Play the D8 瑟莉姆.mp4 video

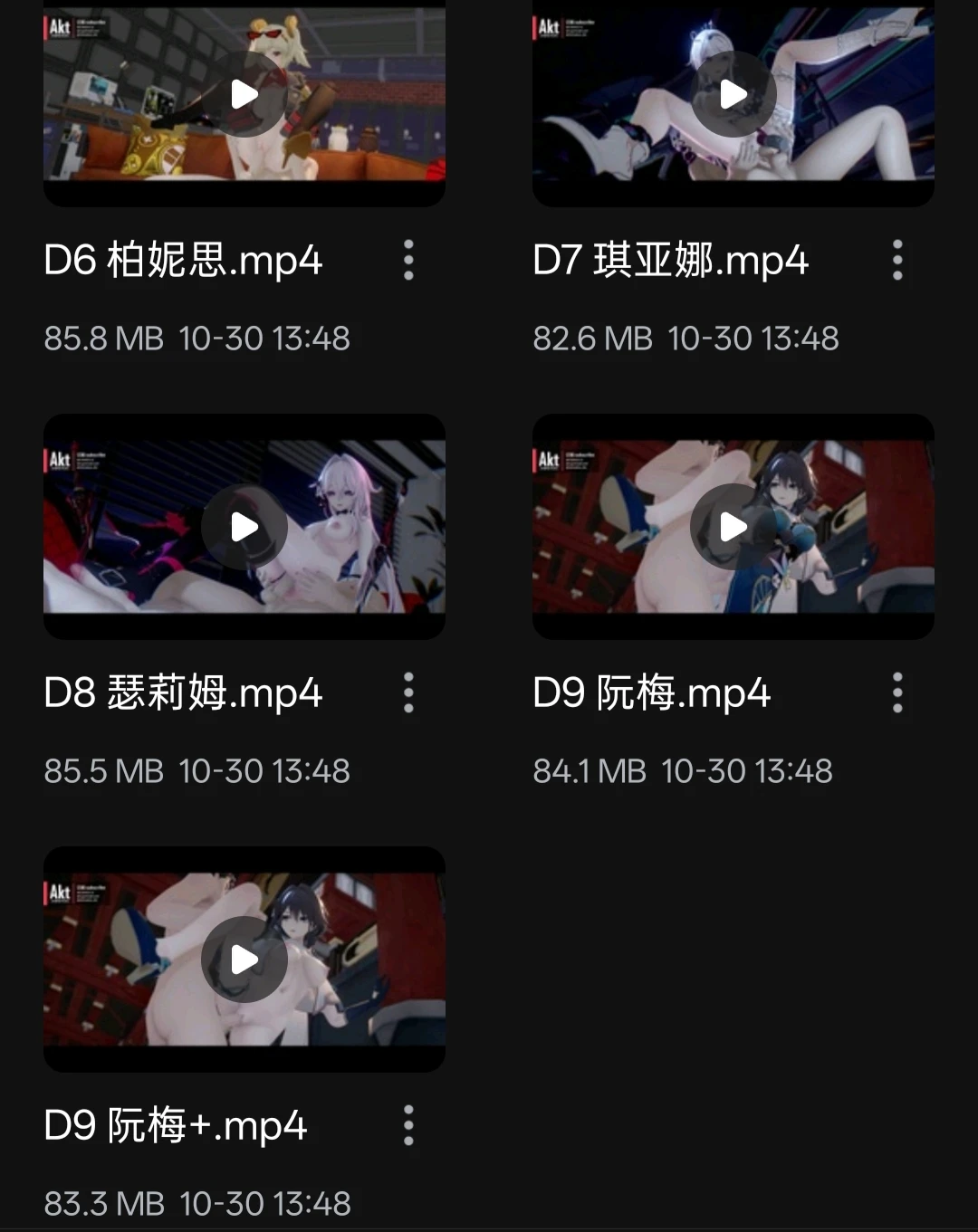coord(243,526)
